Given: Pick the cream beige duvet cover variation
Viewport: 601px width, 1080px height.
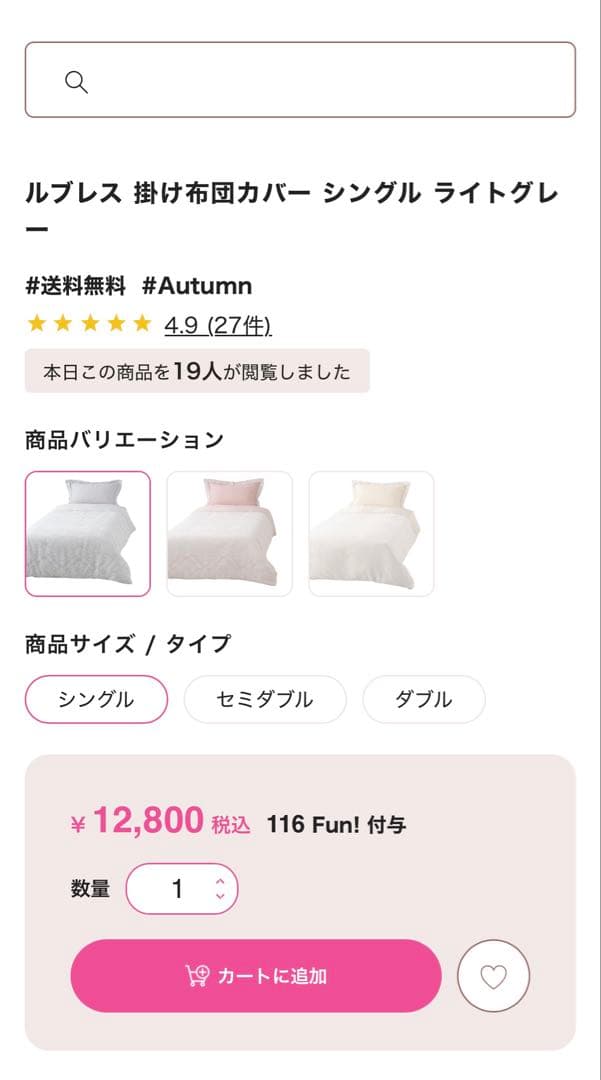Looking at the screenshot, I should 371,534.
